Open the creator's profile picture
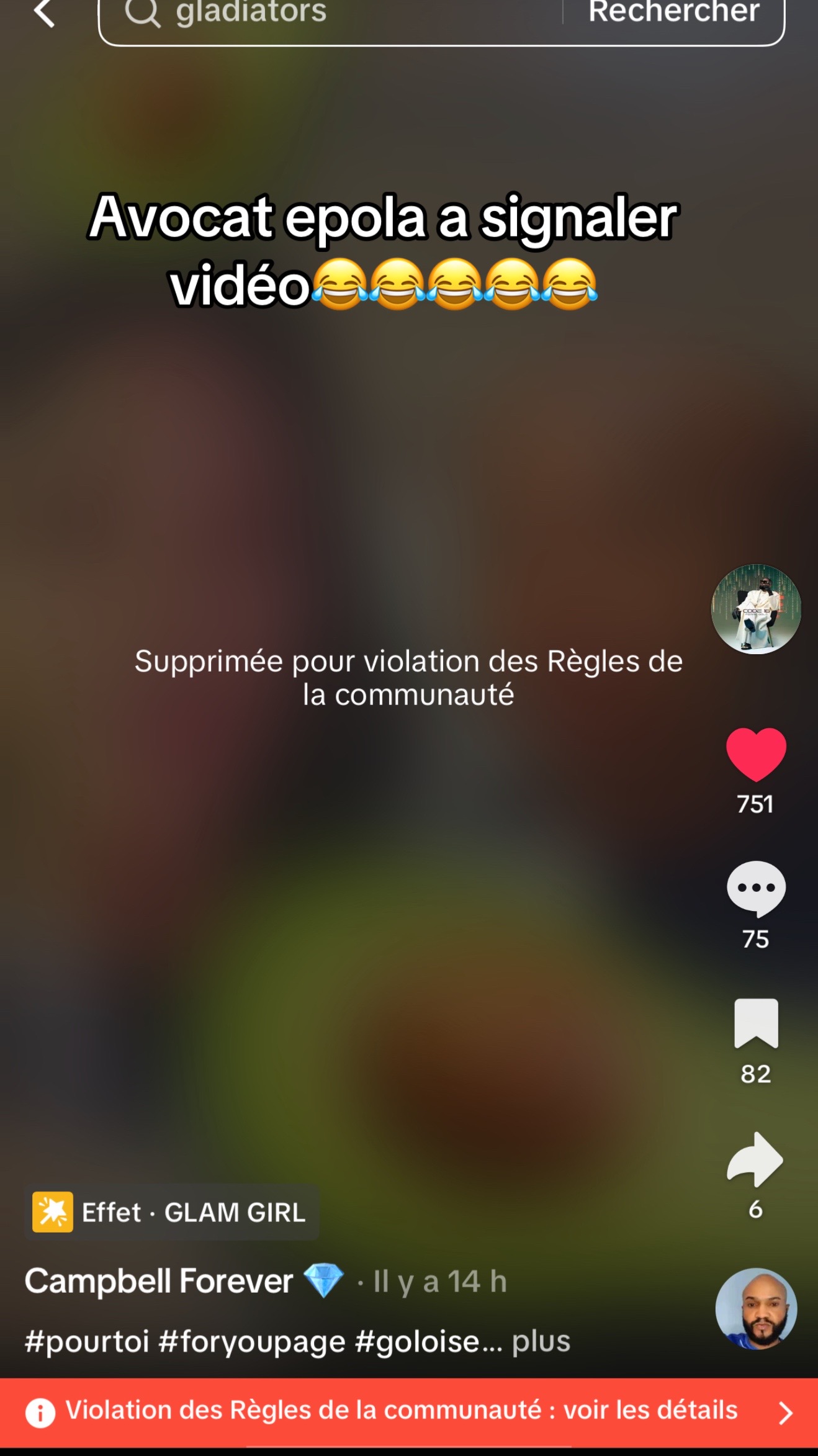Image resolution: width=818 pixels, height=1456 pixels. (755, 609)
